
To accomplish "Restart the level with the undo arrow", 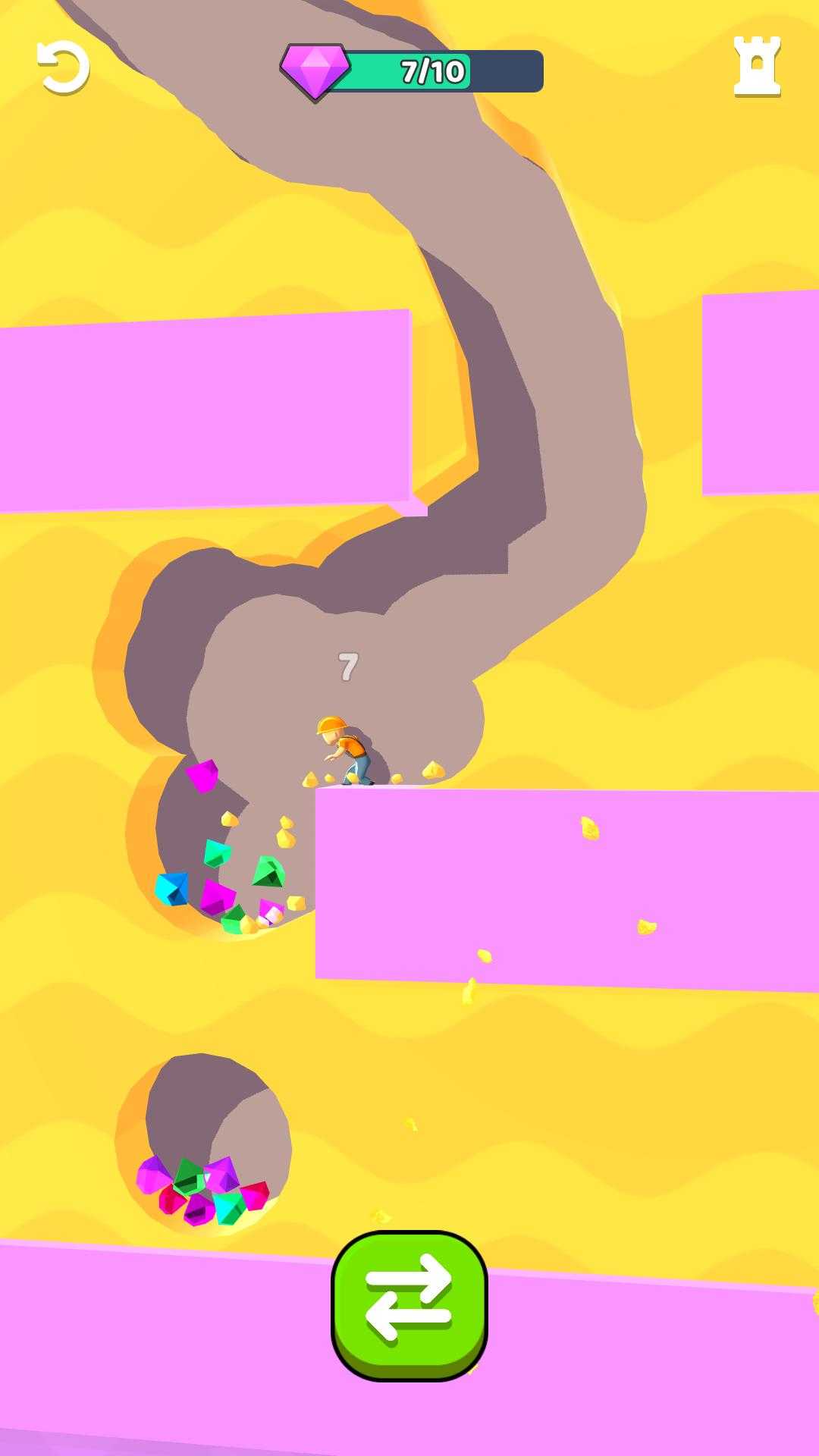I will [x=64, y=67].
